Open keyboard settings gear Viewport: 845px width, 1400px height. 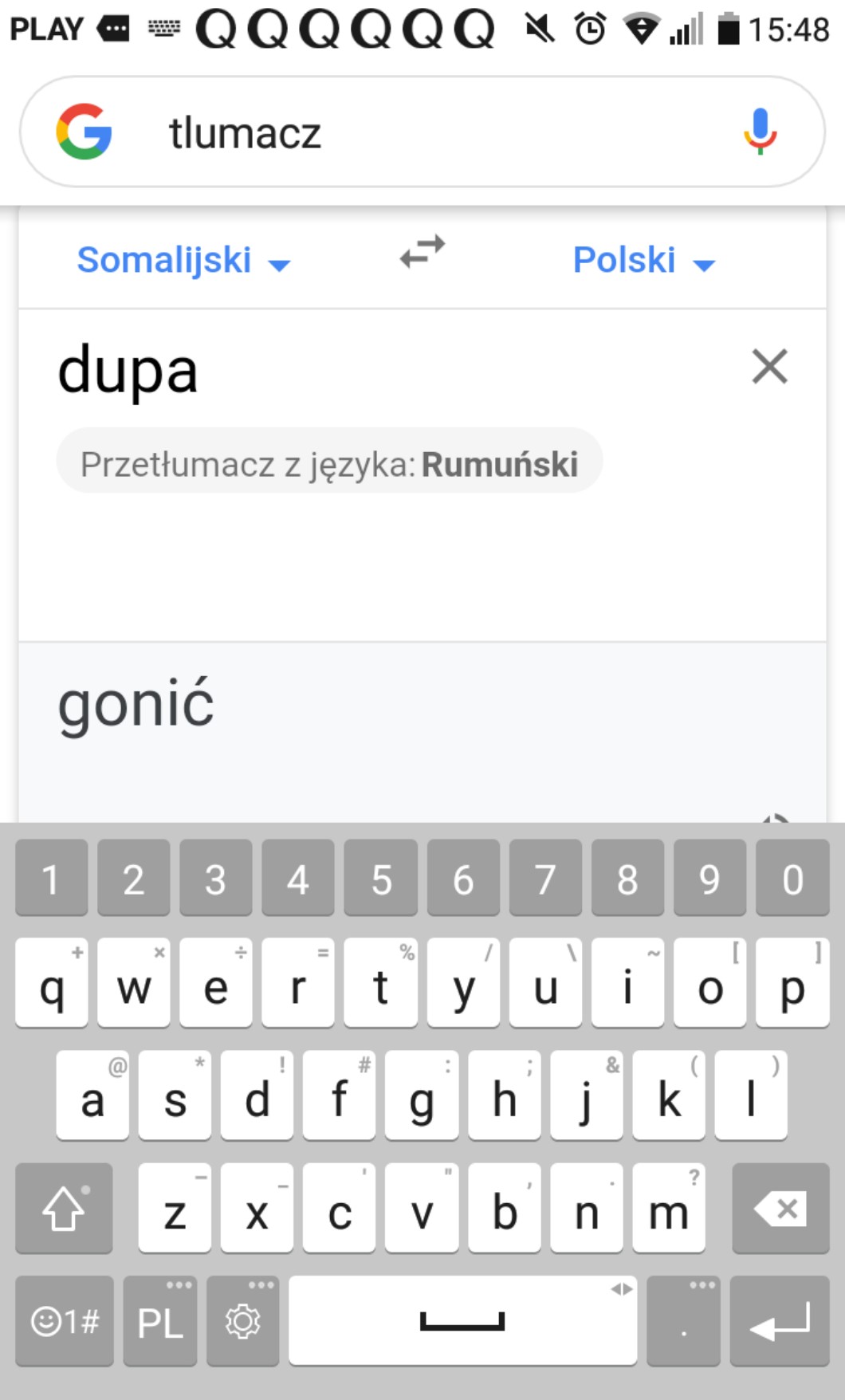[x=243, y=1323]
